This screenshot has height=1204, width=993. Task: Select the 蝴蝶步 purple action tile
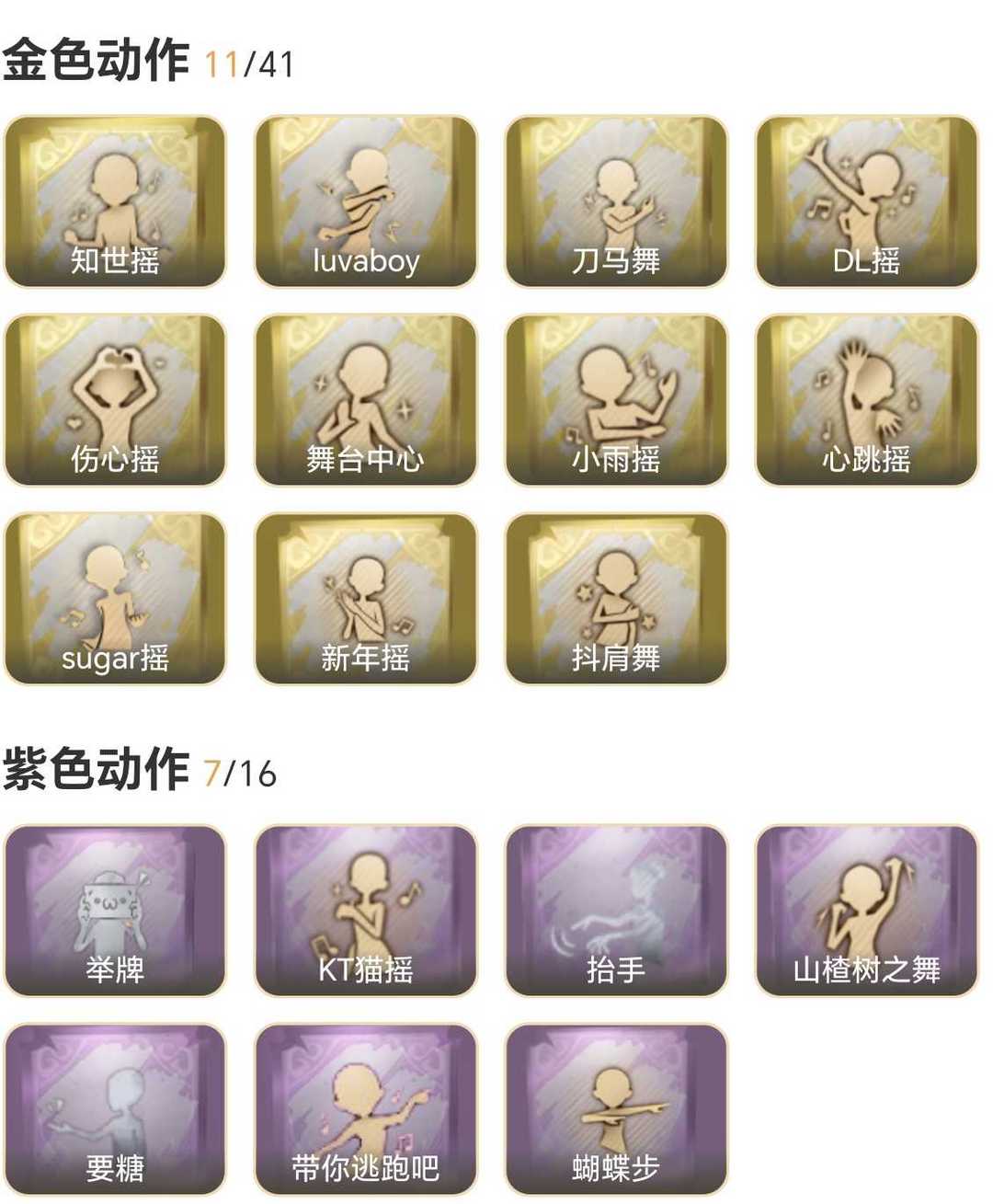[x=616, y=1109]
